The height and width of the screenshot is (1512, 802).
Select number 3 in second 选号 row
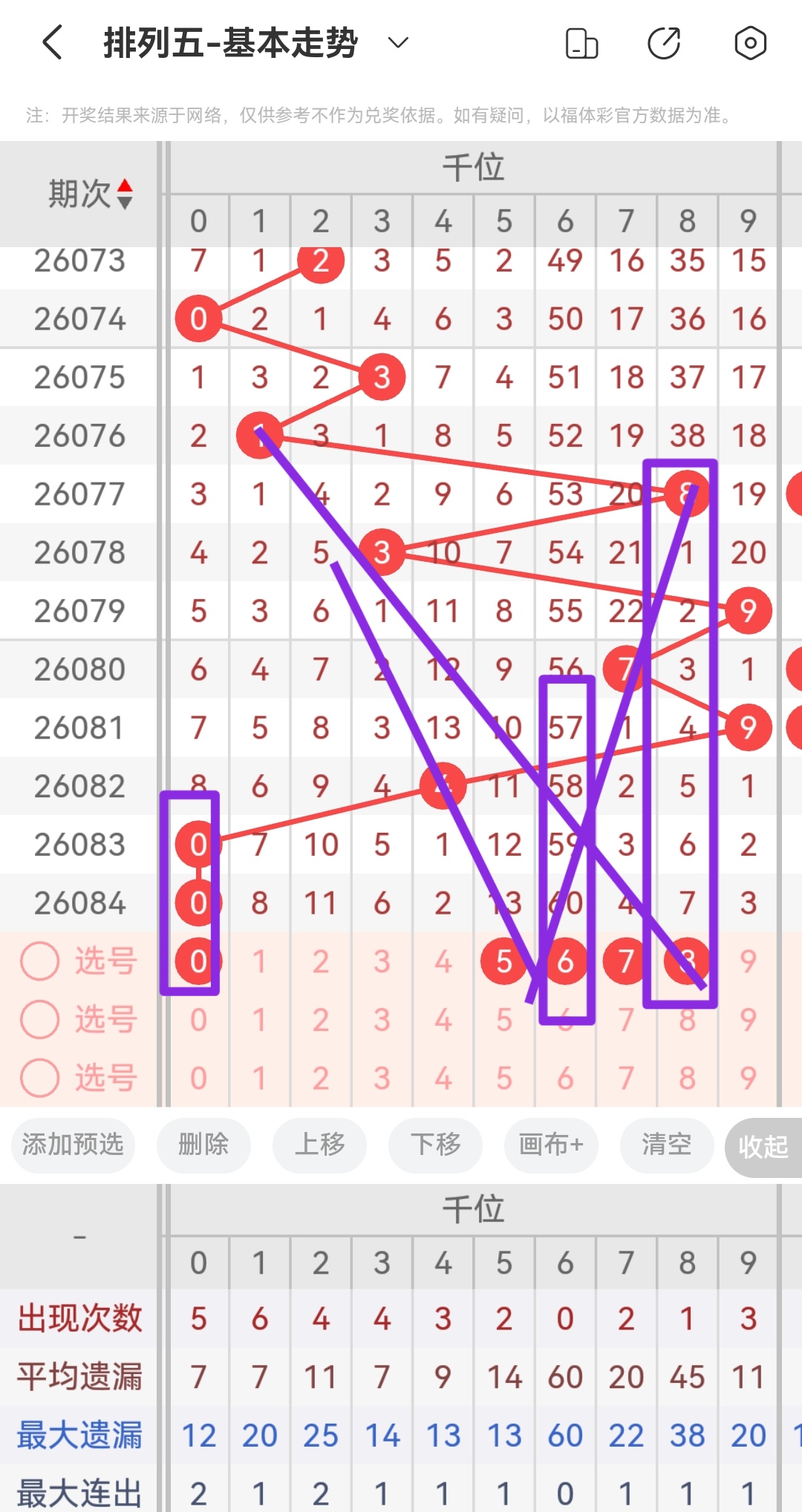tap(381, 1019)
